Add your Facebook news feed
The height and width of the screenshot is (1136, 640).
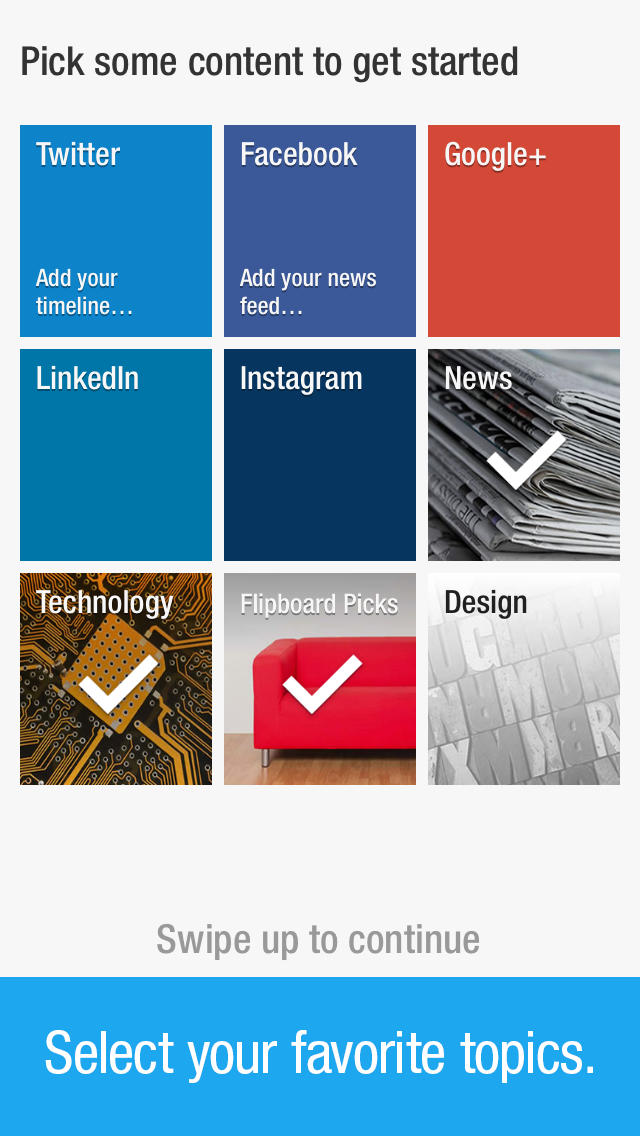[x=320, y=231]
